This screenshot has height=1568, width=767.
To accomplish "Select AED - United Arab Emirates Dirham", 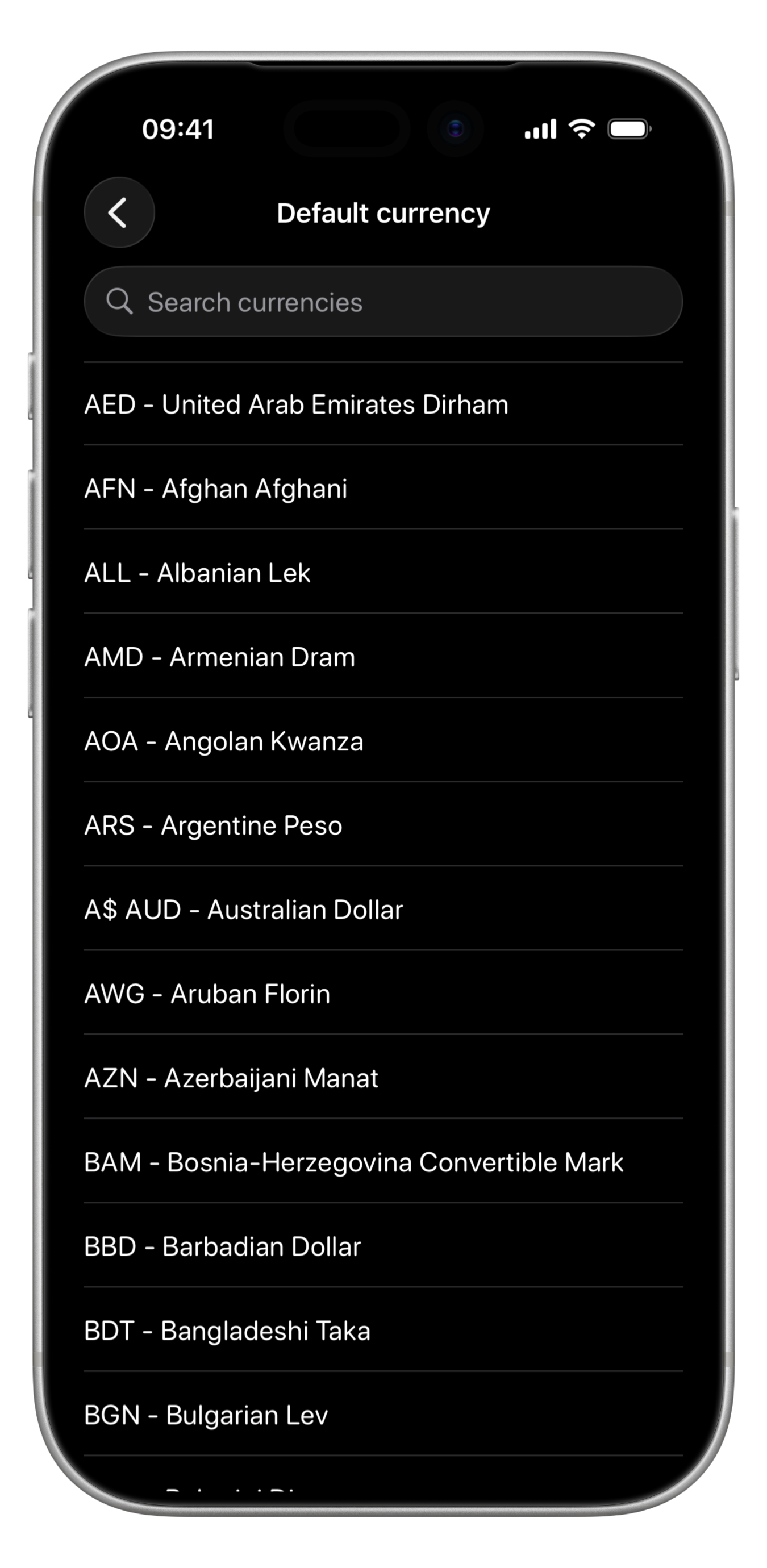I will pyautogui.click(x=383, y=403).
